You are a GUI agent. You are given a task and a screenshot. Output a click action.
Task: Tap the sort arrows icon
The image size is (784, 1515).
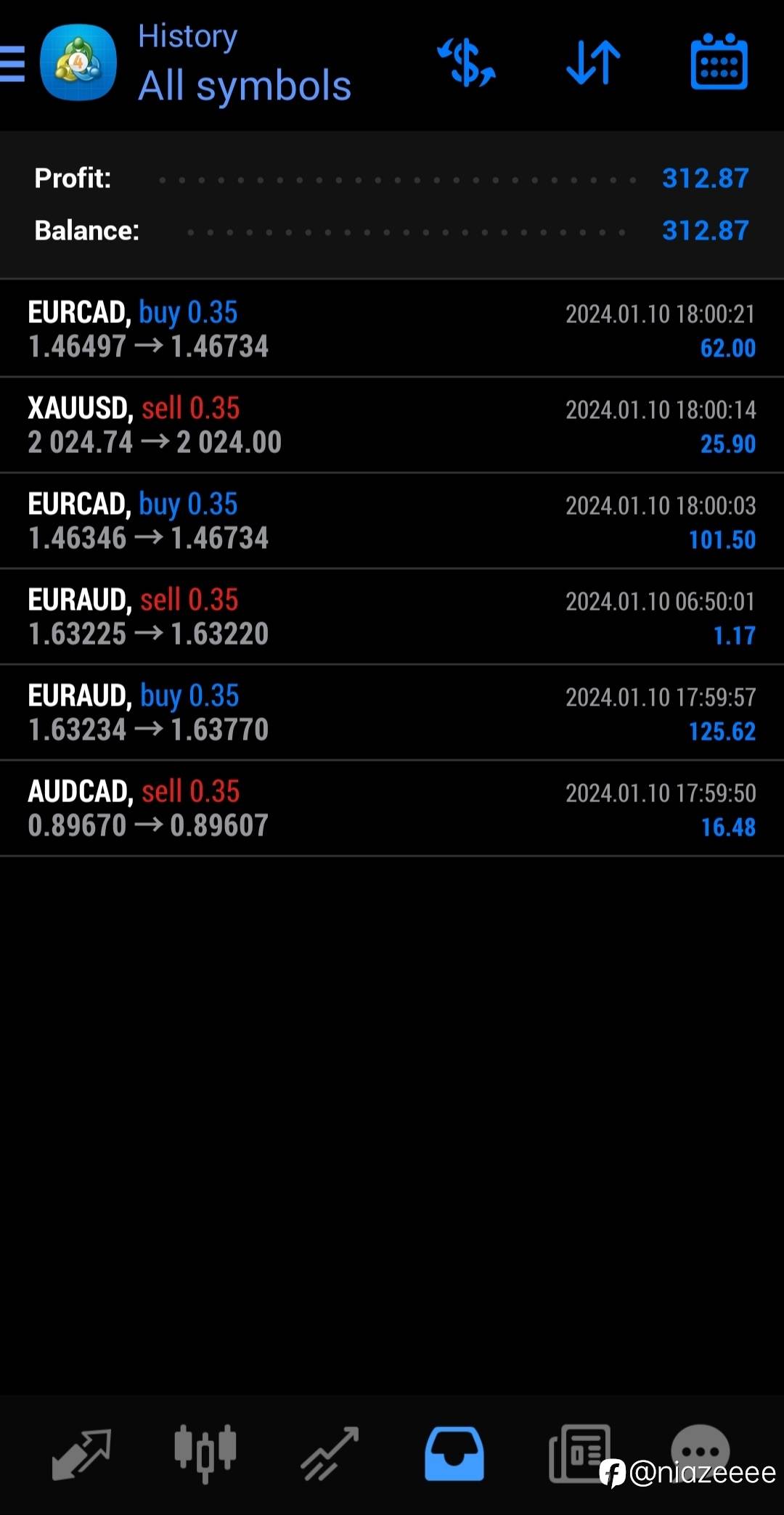(x=593, y=63)
